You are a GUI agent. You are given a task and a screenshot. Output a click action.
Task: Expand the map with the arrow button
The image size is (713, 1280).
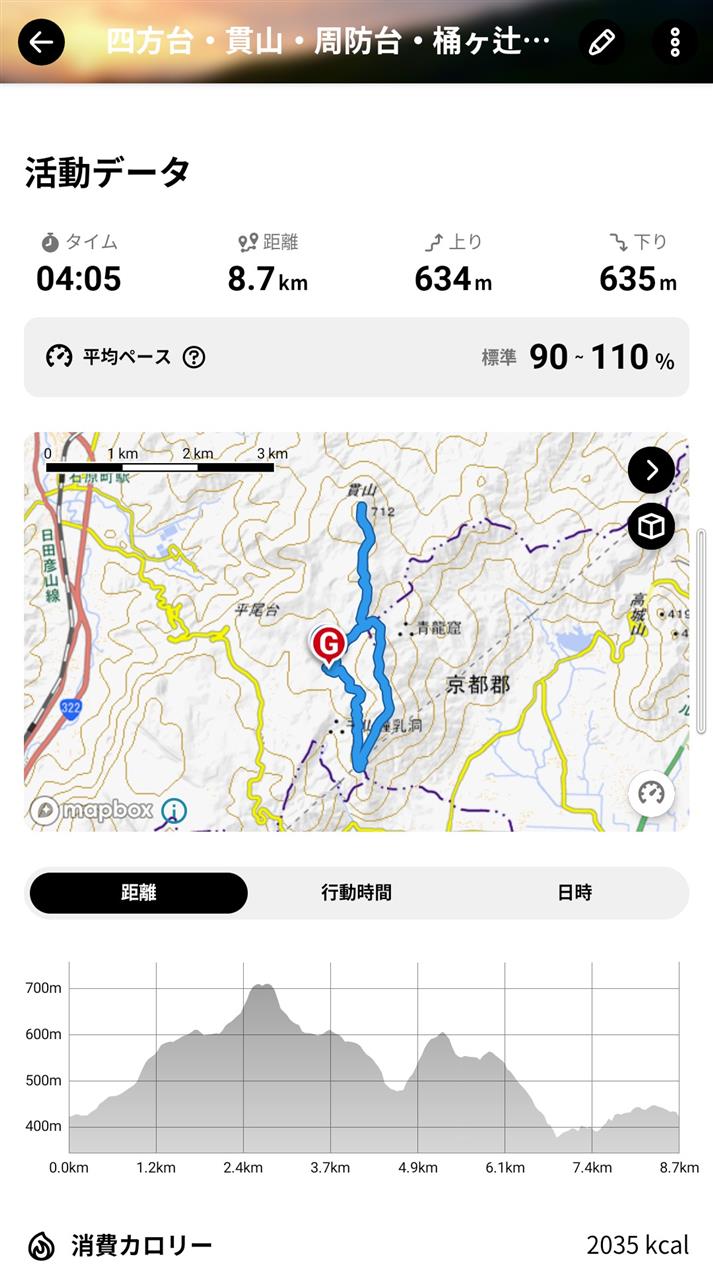[x=652, y=470]
